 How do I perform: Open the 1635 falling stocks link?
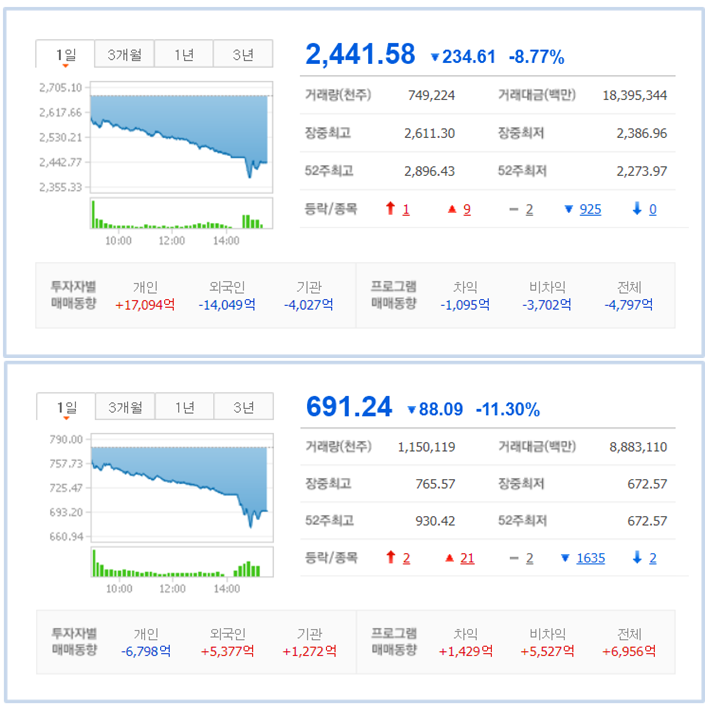590,558
